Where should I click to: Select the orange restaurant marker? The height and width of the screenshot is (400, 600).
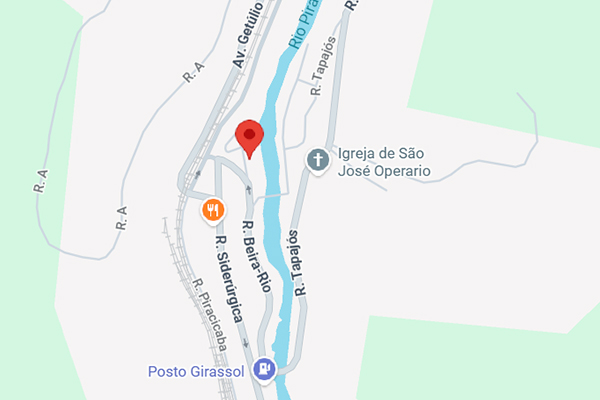point(212,210)
